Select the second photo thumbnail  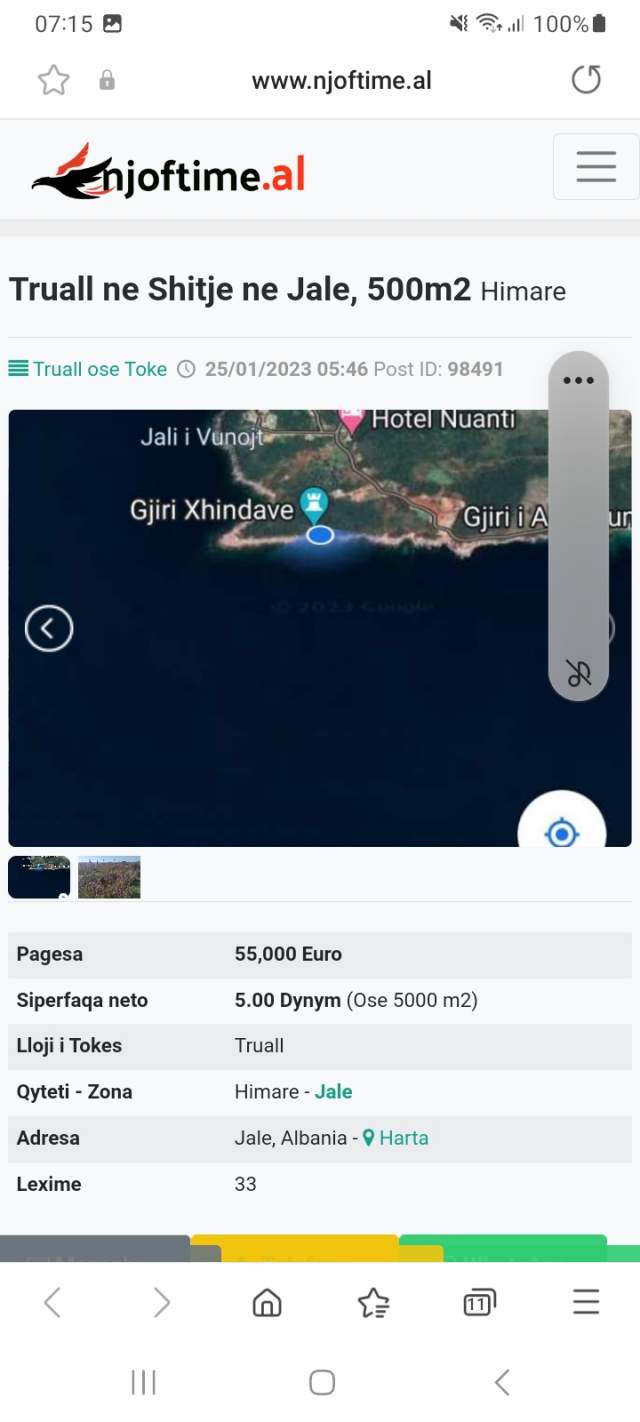[x=109, y=877]
